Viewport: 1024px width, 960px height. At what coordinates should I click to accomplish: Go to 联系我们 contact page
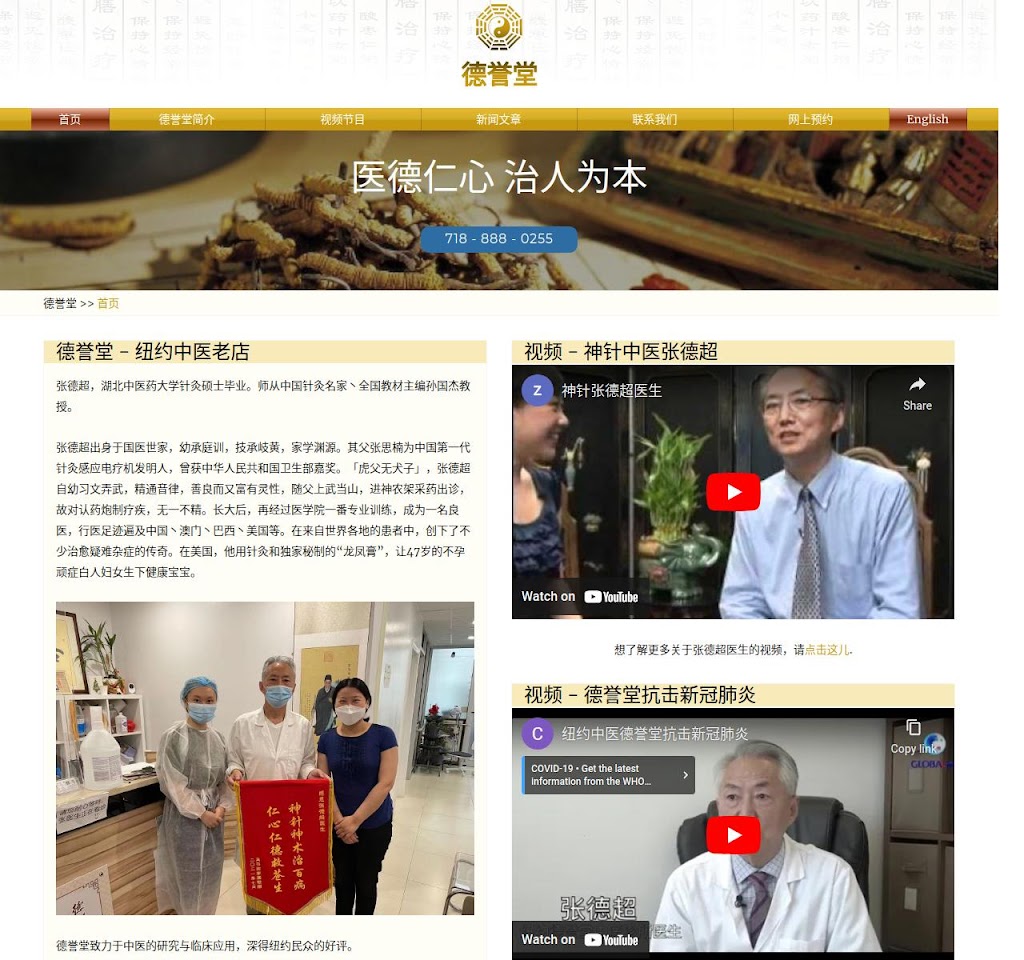[x=654, y=119]
